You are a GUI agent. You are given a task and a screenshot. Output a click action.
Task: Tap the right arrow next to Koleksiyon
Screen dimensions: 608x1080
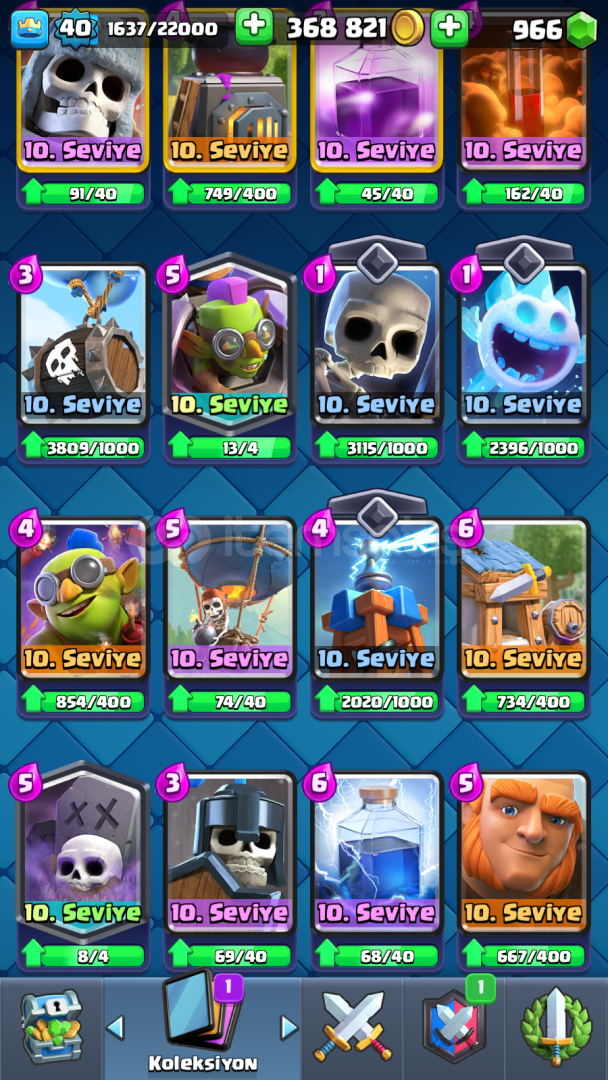click(289, 1028)
